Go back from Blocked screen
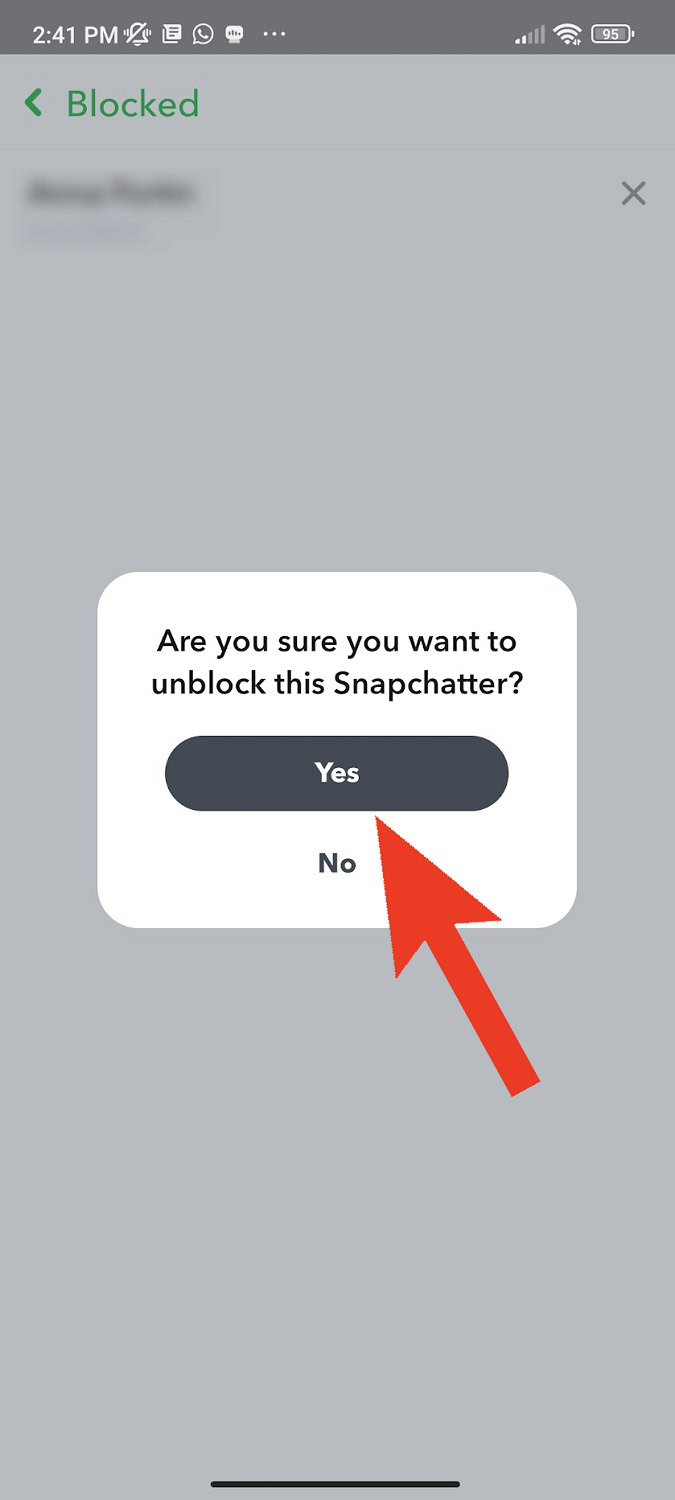 (x=34, y=103)
